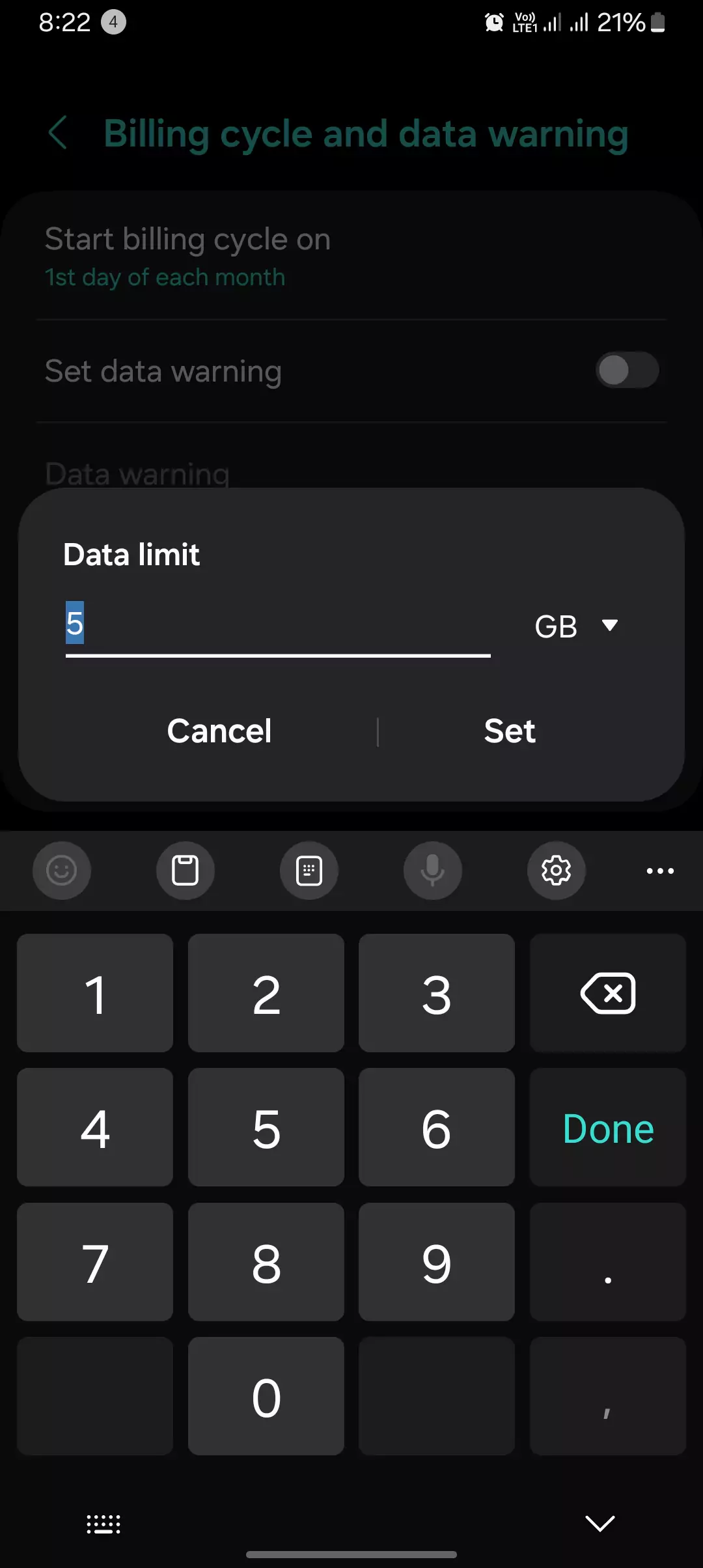Open the GB unit dropdown
Screen dimensions: 703x1568
[578, 626]
